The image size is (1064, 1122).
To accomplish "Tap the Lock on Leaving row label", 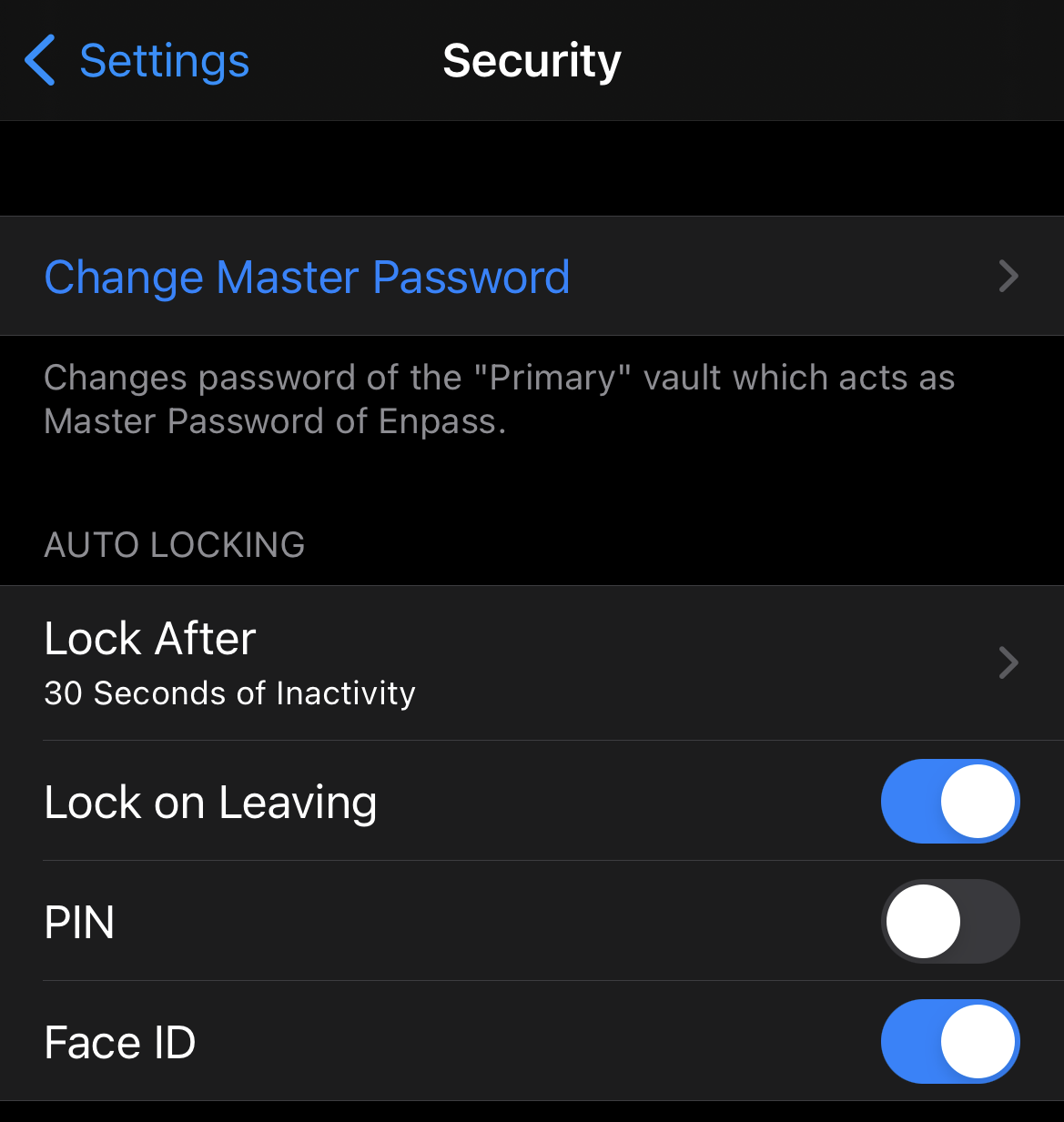I will pyautogui.click(x=210, y=802).
